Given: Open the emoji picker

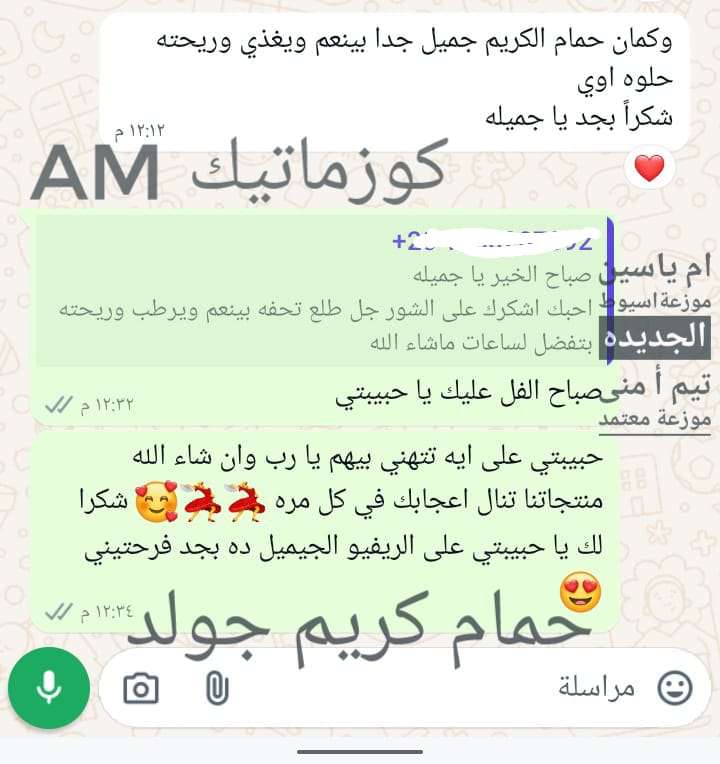Looking at the screenshot, I should (x=674, y=688).
